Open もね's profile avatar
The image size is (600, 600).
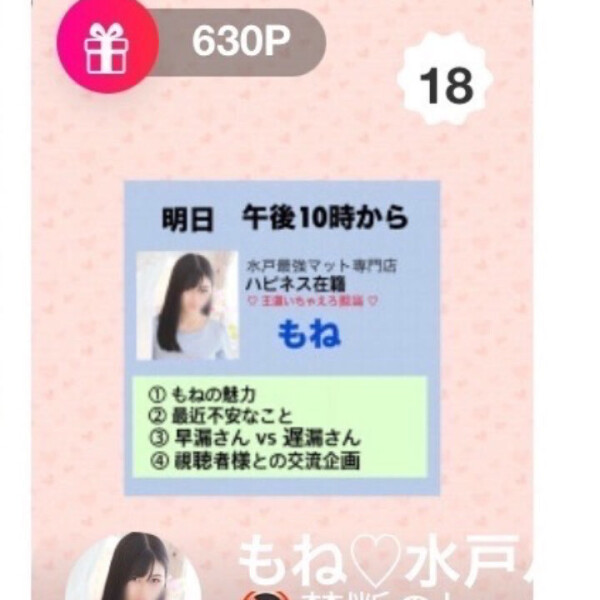coord(147,571)
